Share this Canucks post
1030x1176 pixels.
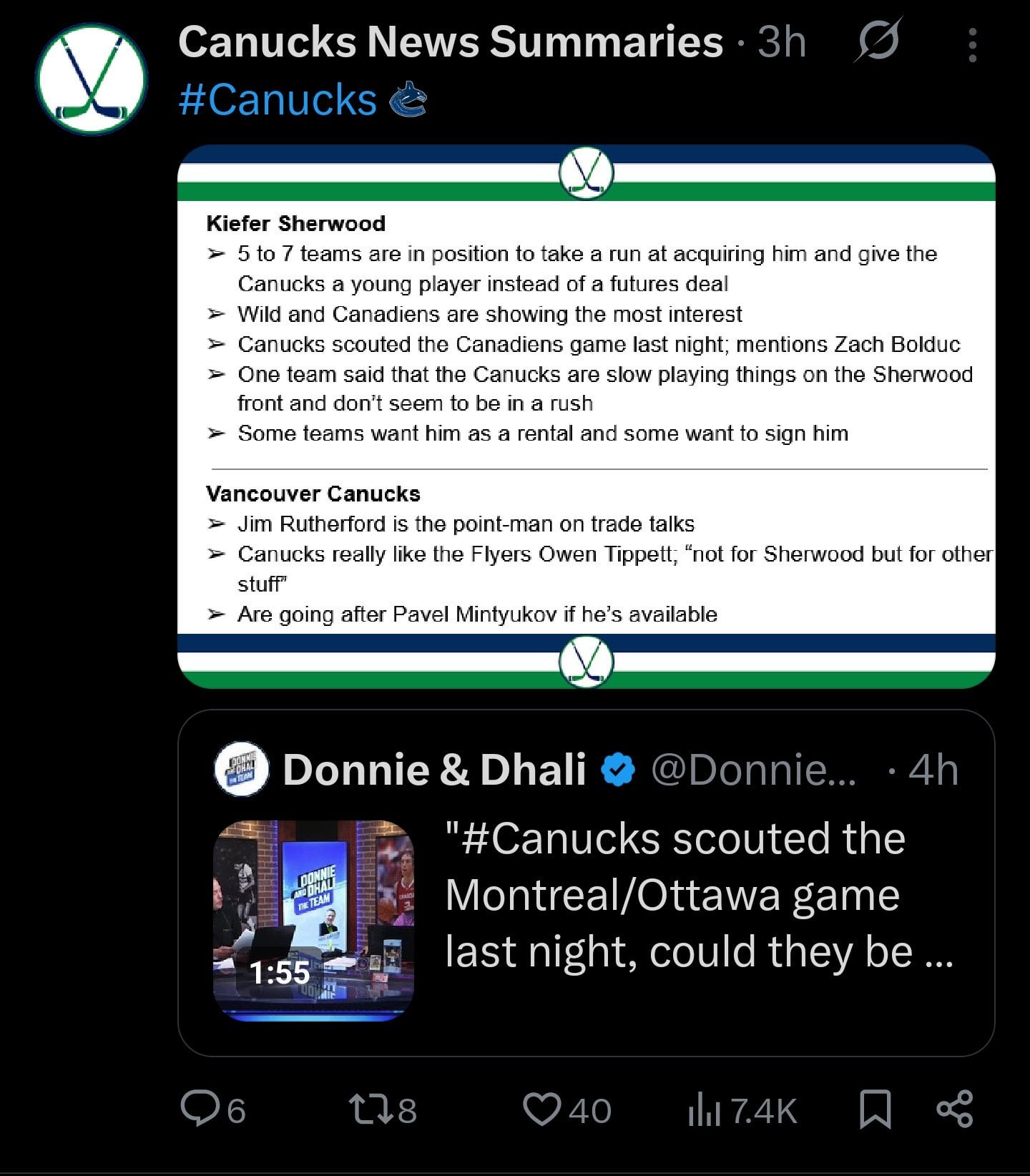(955, 1110)
